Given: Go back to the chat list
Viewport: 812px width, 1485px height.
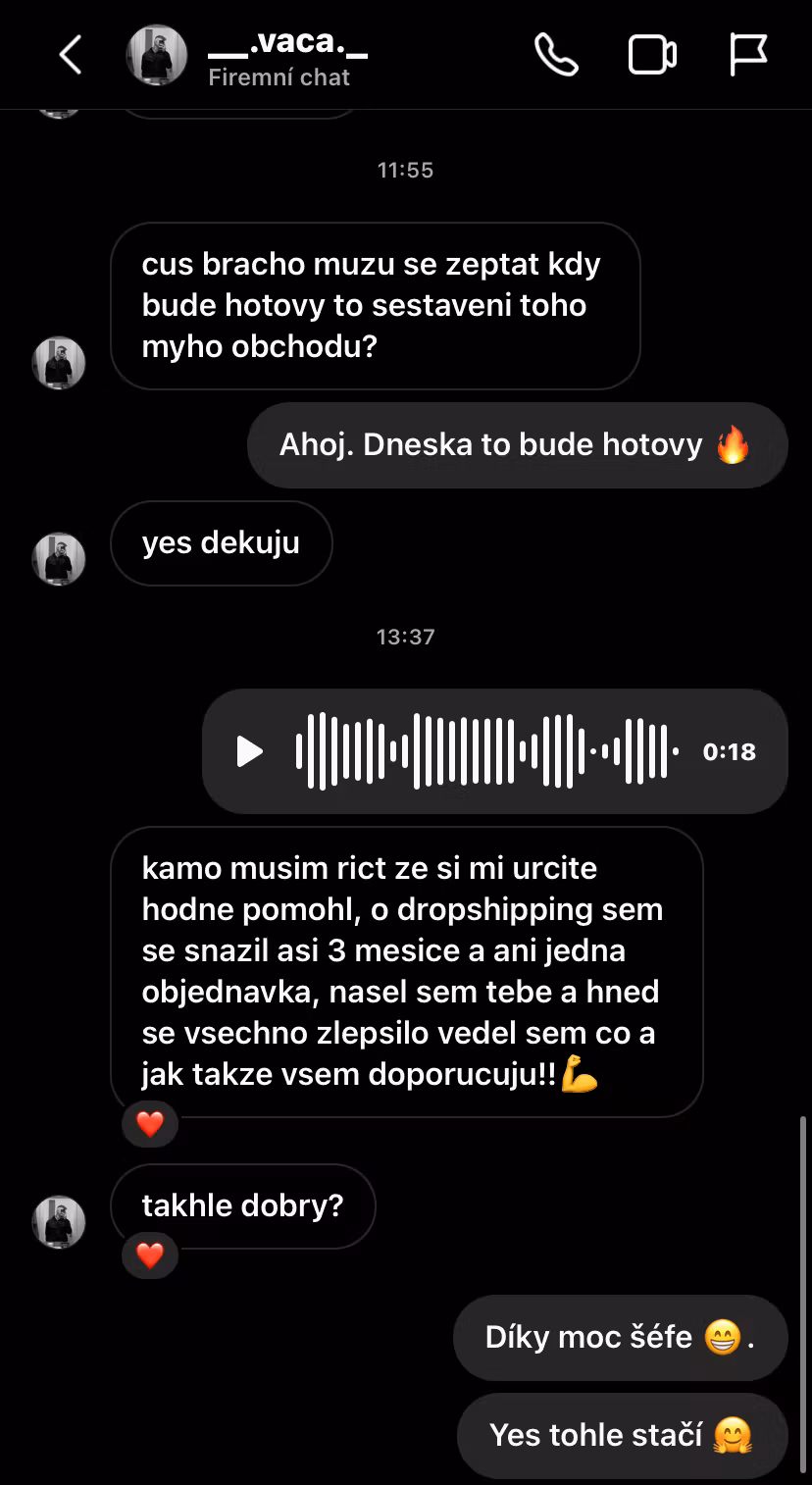Looking at the screenshot, I should click(71, 56).
